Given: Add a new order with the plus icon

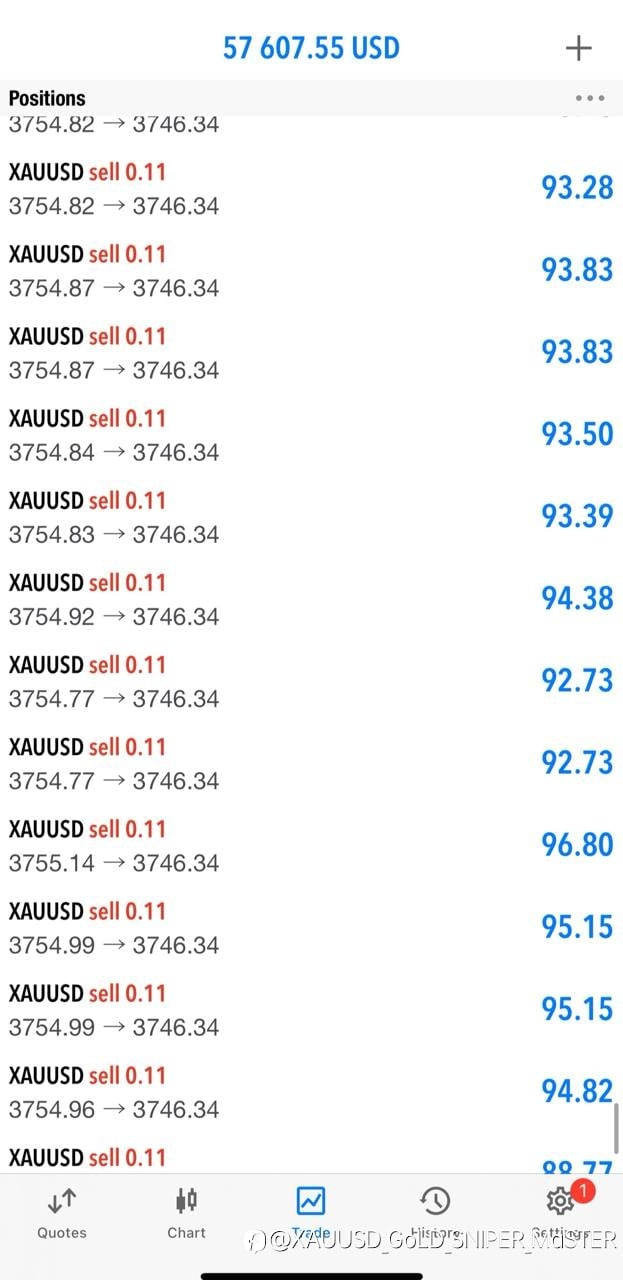Looking at the screenshot, I should (x=579, y=47).
